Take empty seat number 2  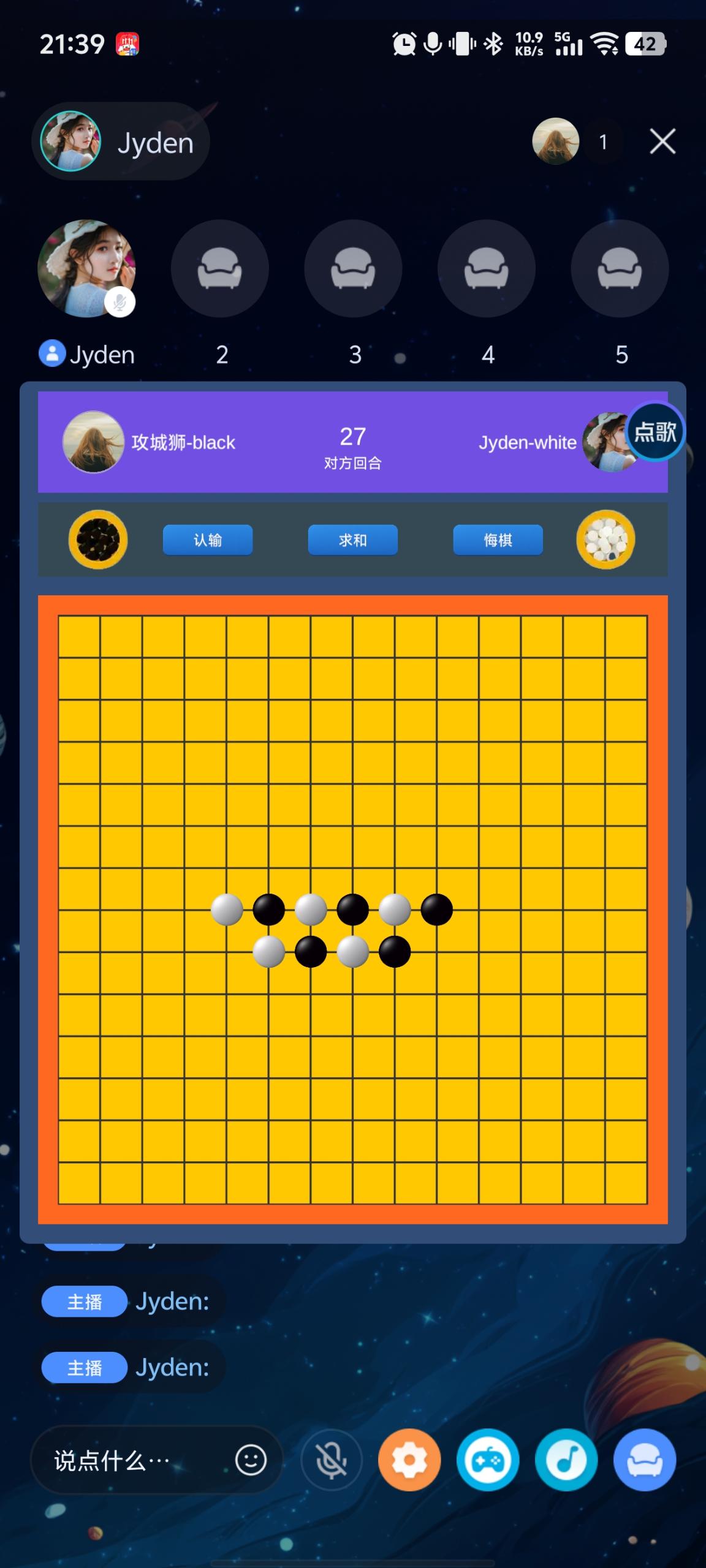(220, 268)
